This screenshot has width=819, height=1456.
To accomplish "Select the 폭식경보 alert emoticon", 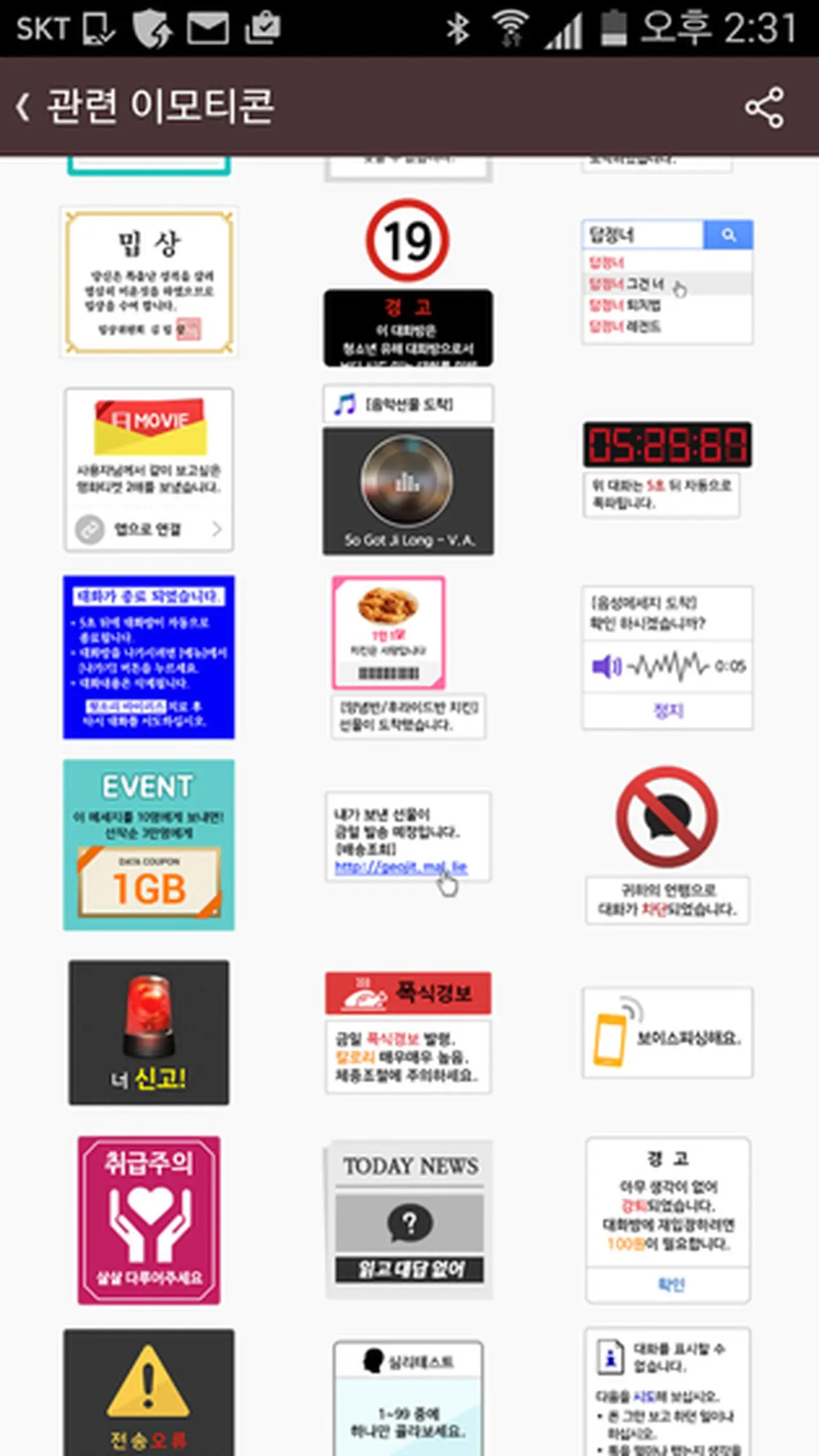I will (408, 1032).
